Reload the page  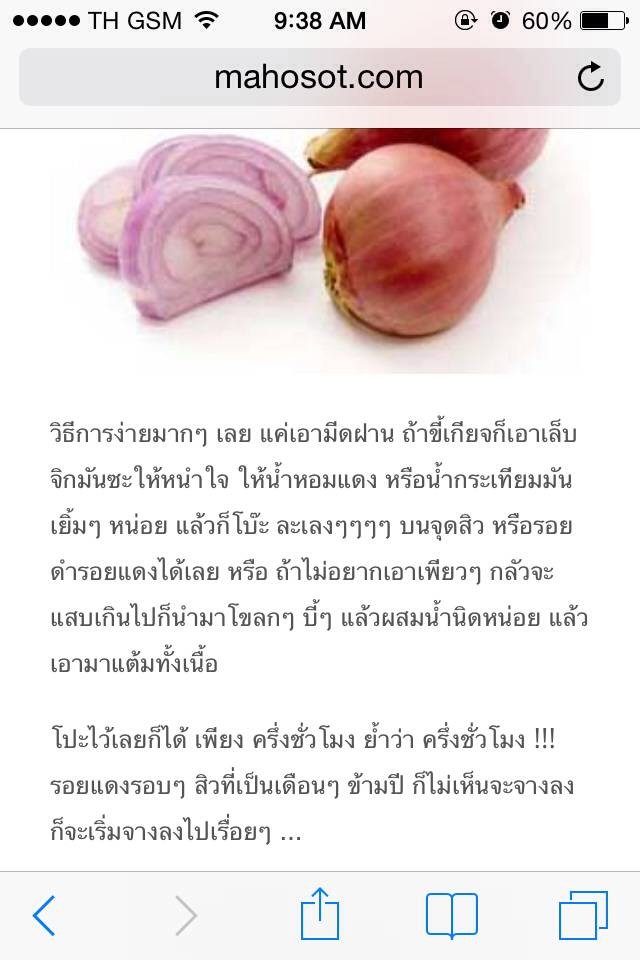click(x=590, y=77)
